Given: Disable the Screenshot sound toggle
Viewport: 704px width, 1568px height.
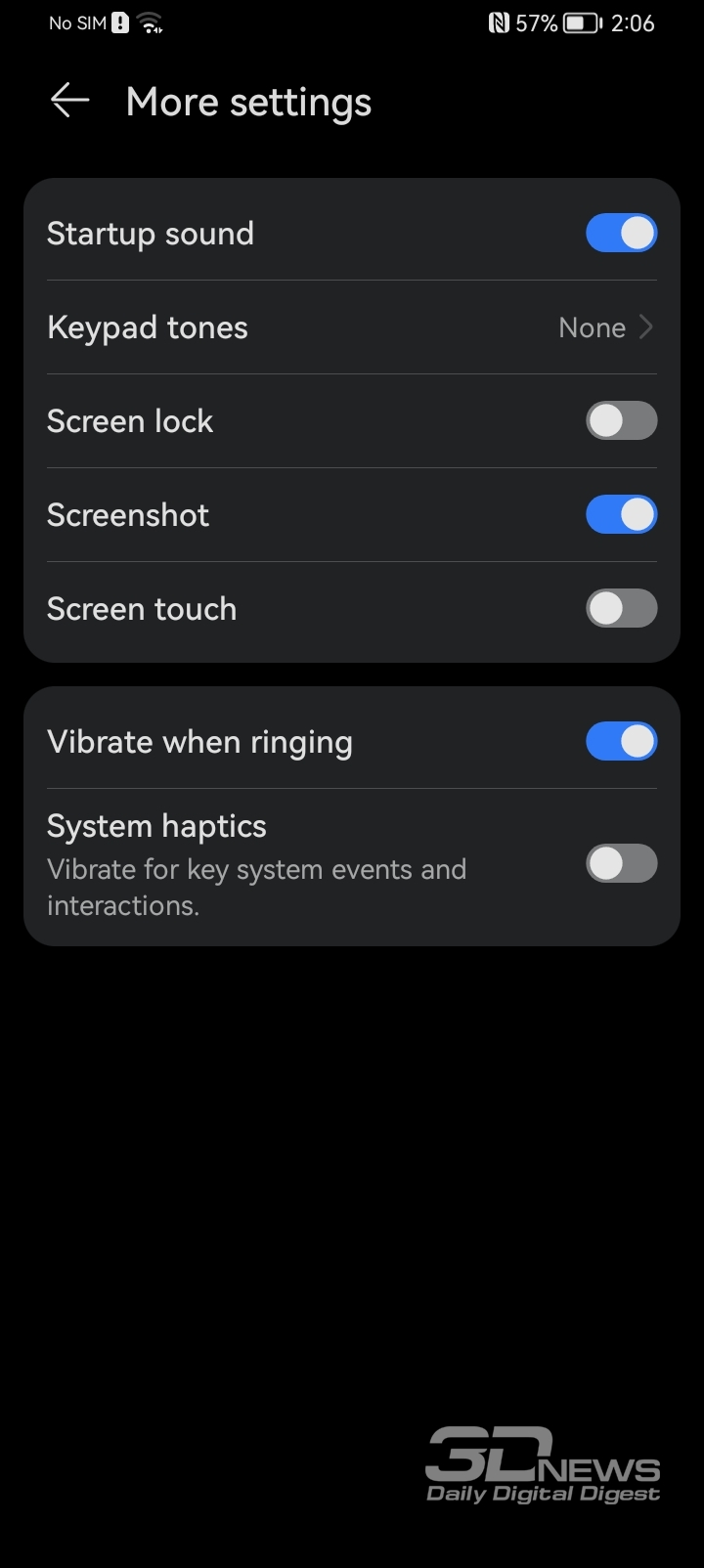Looking at the screenshot, I should pyautogui.click(x=621, y=515).
